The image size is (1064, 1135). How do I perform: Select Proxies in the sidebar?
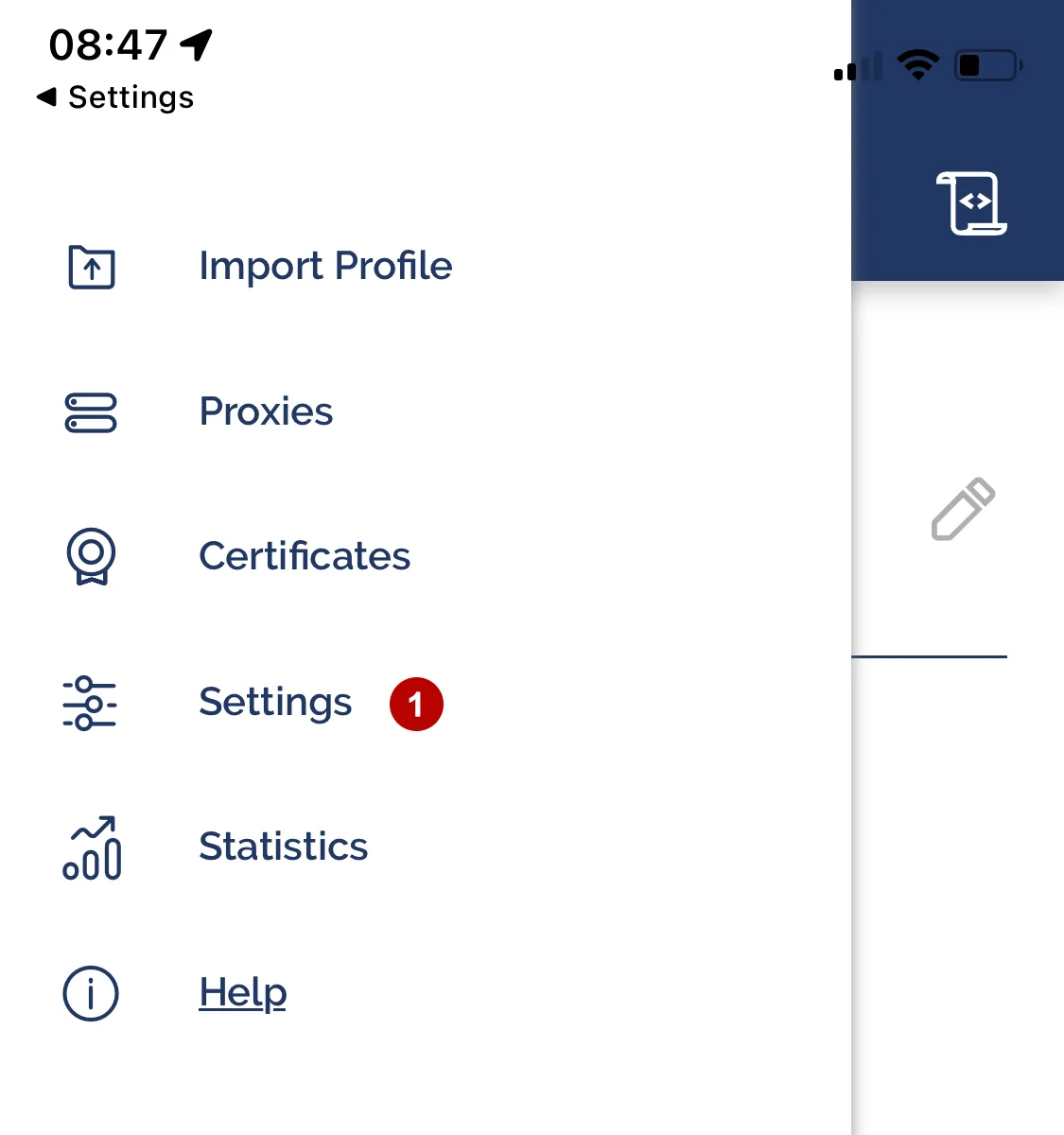[x=266, y=412]
